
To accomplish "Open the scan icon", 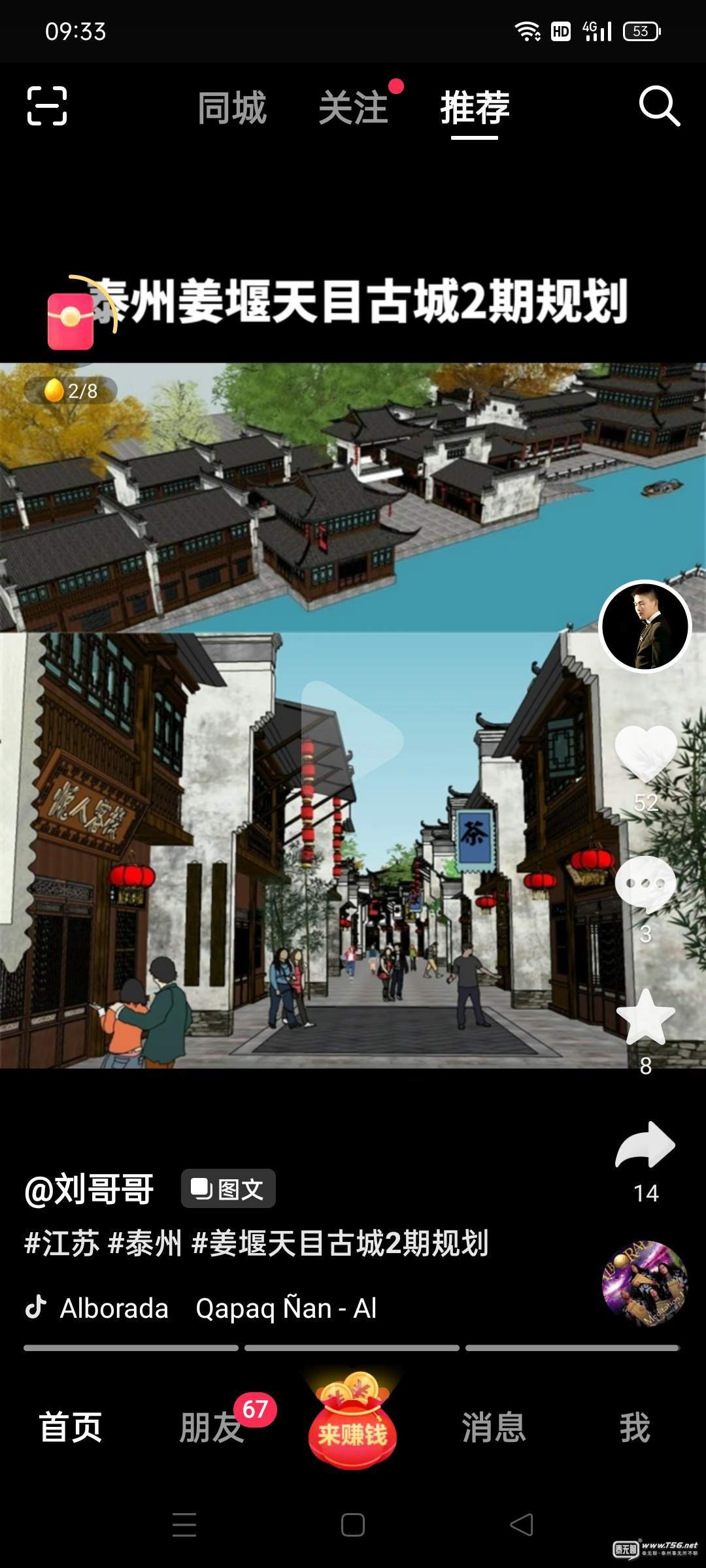I will point(47,106).
